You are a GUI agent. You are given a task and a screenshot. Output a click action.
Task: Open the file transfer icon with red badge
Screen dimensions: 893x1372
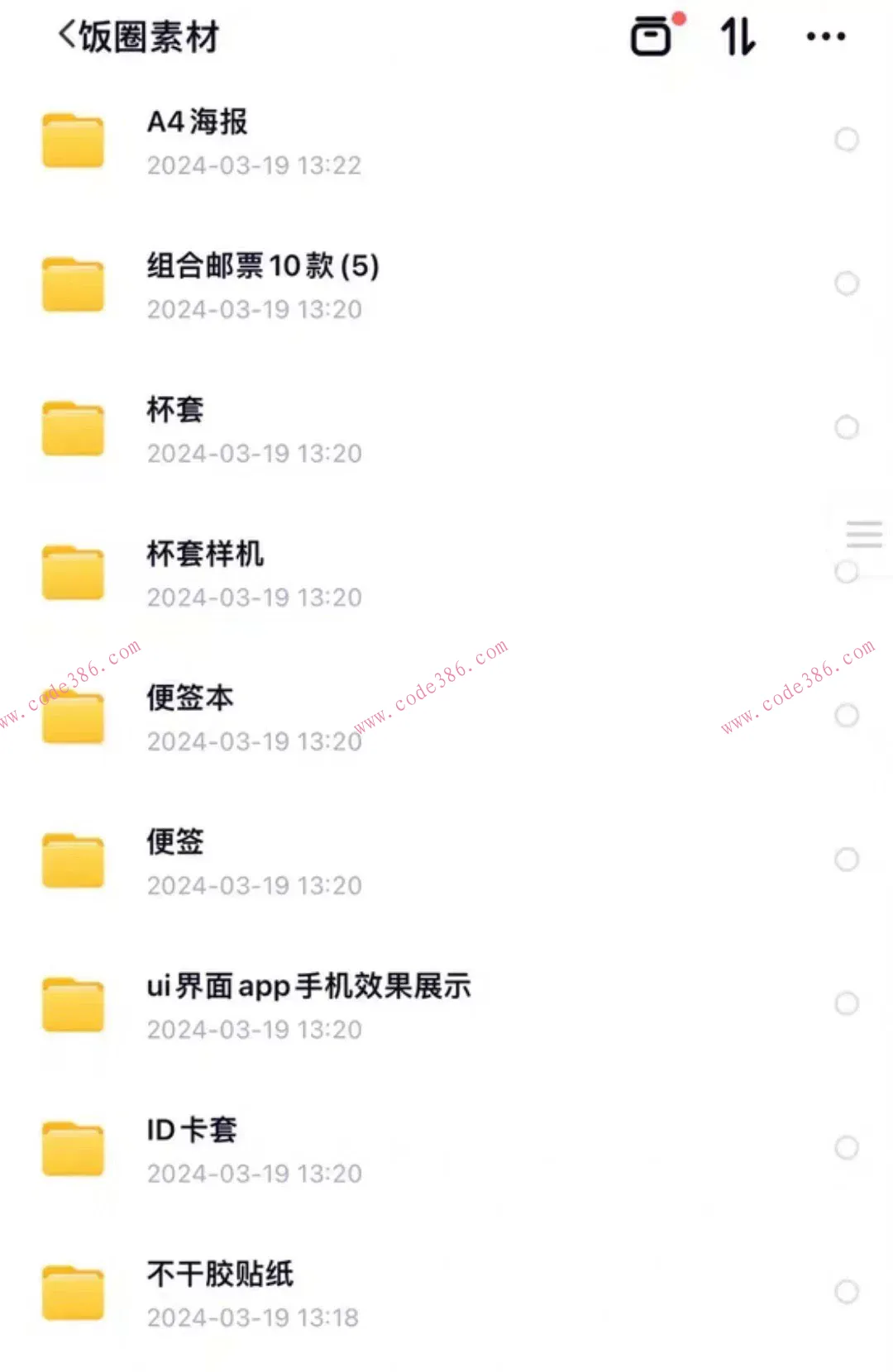pyautogui.click(x=652, y=36)
